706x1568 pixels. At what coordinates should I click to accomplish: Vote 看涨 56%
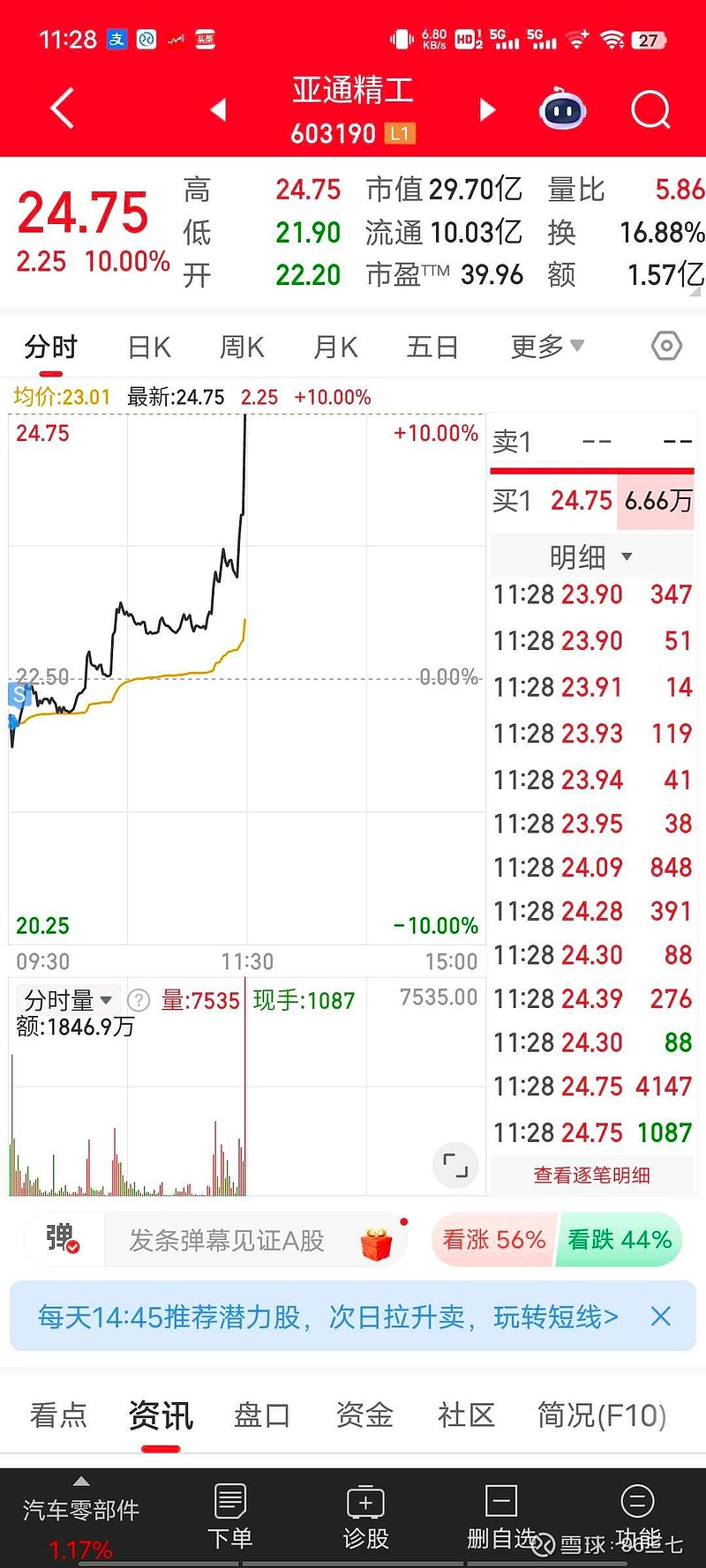(492, 1240)
